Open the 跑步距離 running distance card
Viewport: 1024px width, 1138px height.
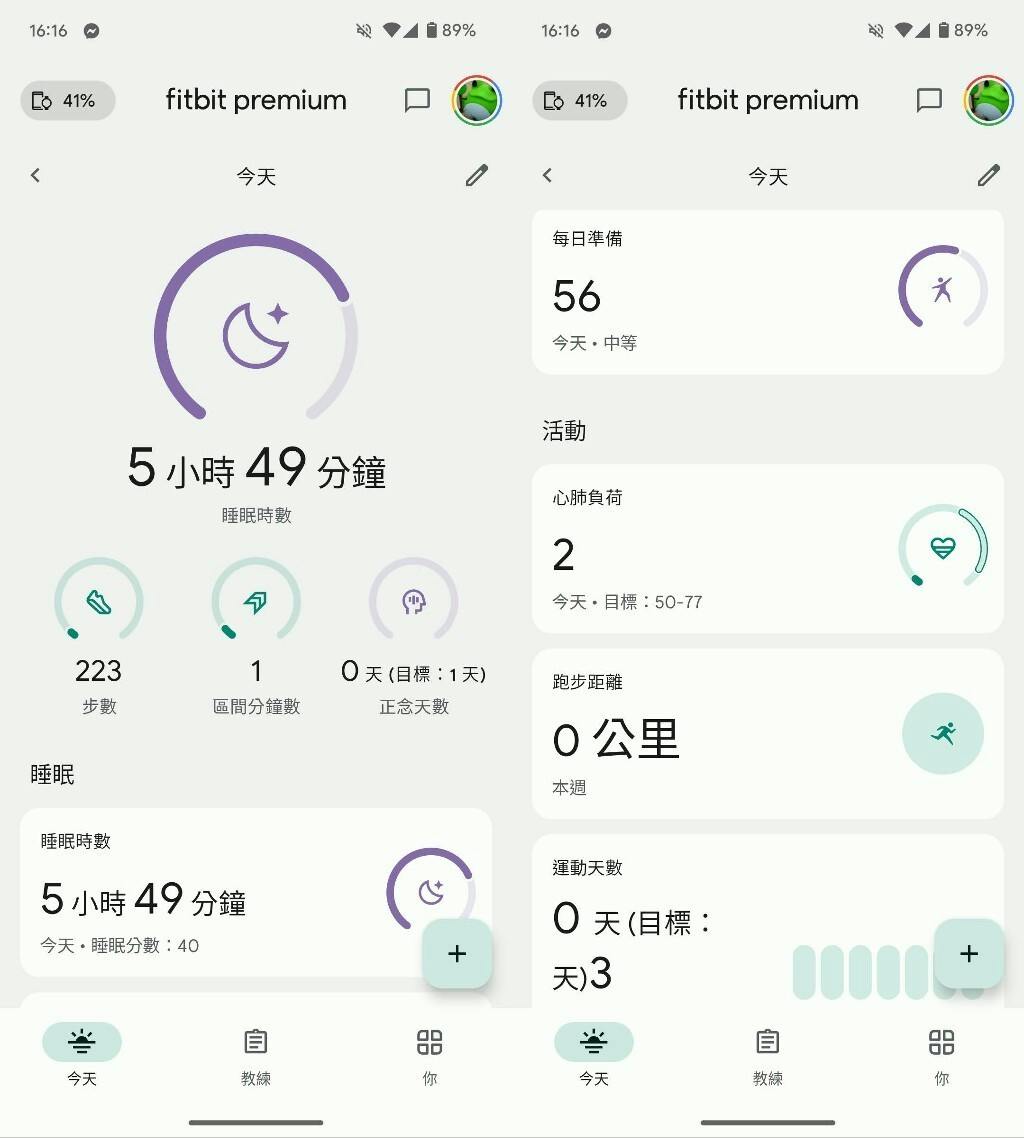[767, 734]
